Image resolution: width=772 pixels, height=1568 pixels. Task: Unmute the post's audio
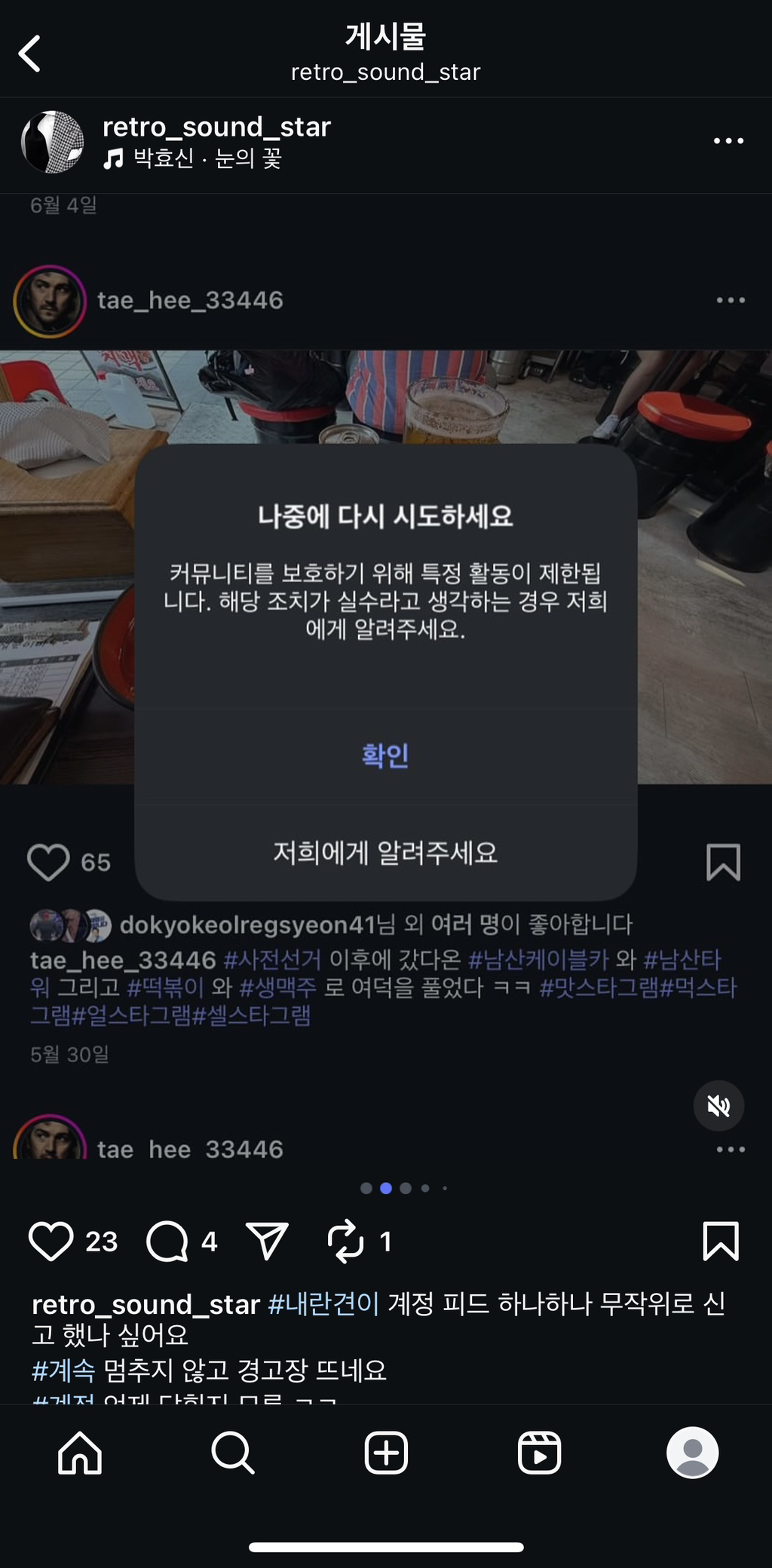718,1106
